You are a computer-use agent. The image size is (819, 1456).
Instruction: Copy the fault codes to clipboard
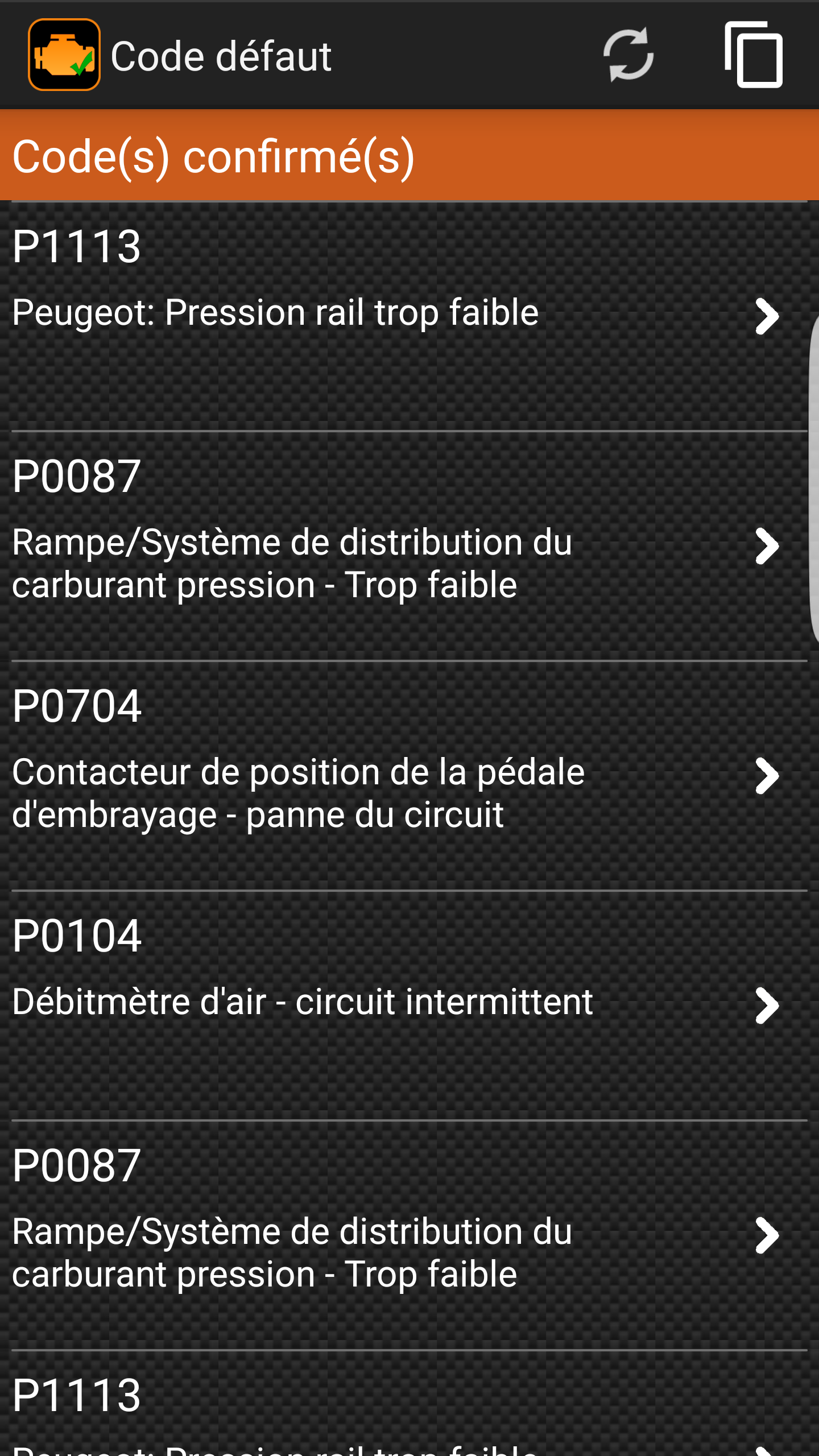[753, 55]
